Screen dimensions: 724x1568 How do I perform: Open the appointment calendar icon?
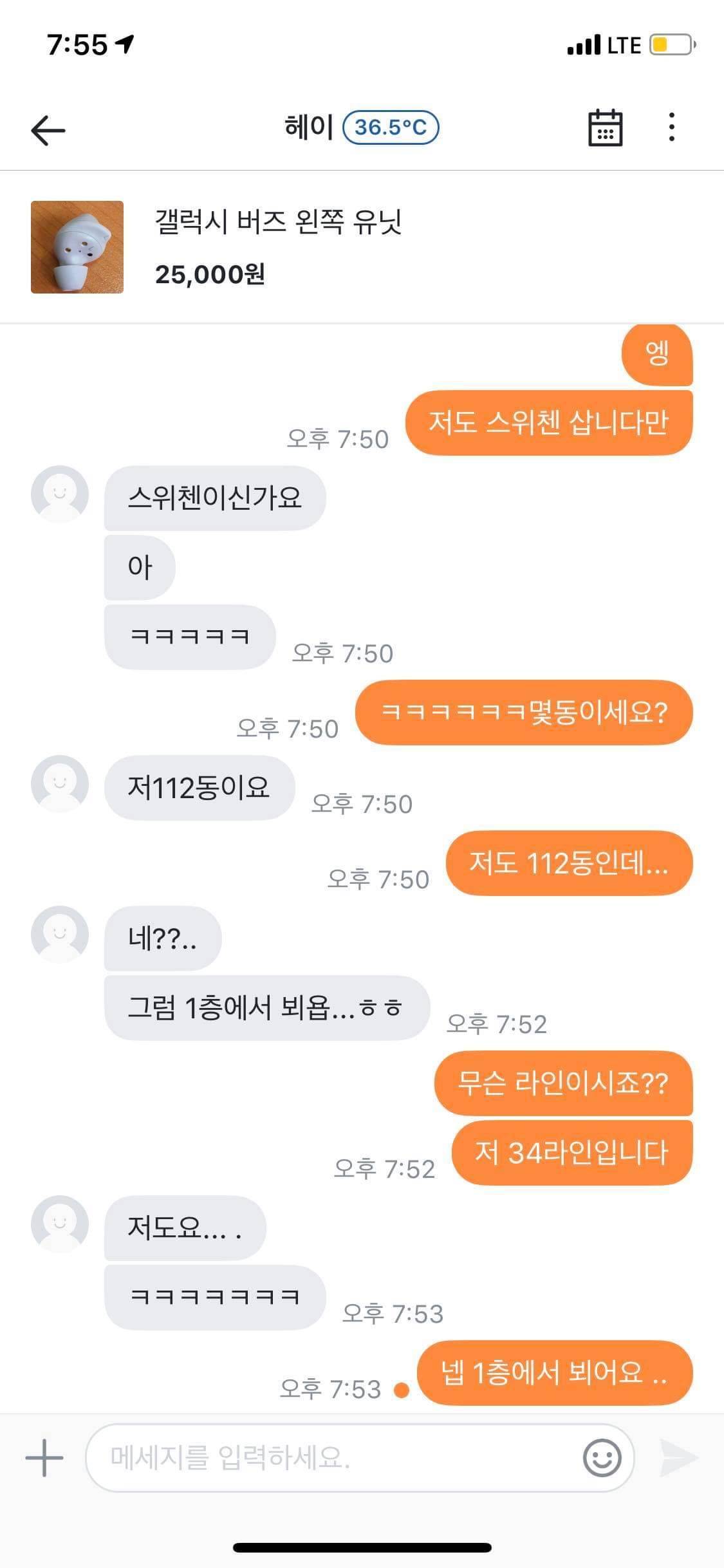(606, 127)
